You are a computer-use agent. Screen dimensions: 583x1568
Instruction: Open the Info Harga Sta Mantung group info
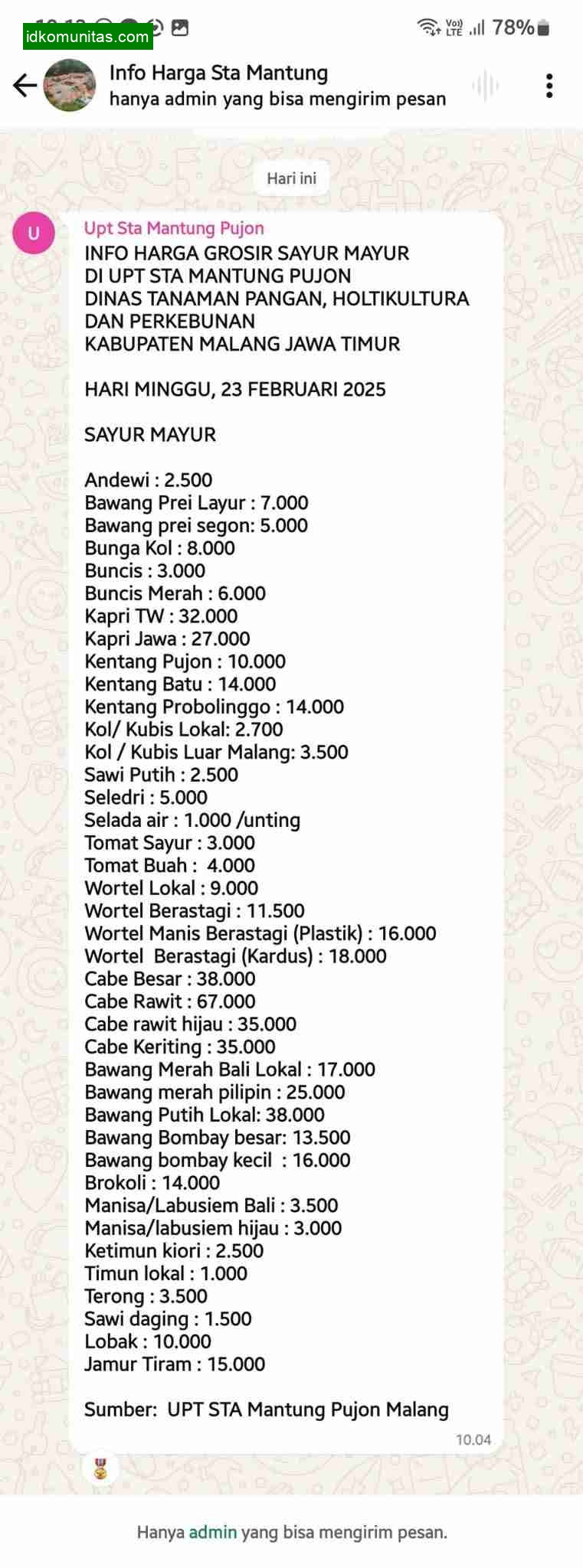(218, 73)
